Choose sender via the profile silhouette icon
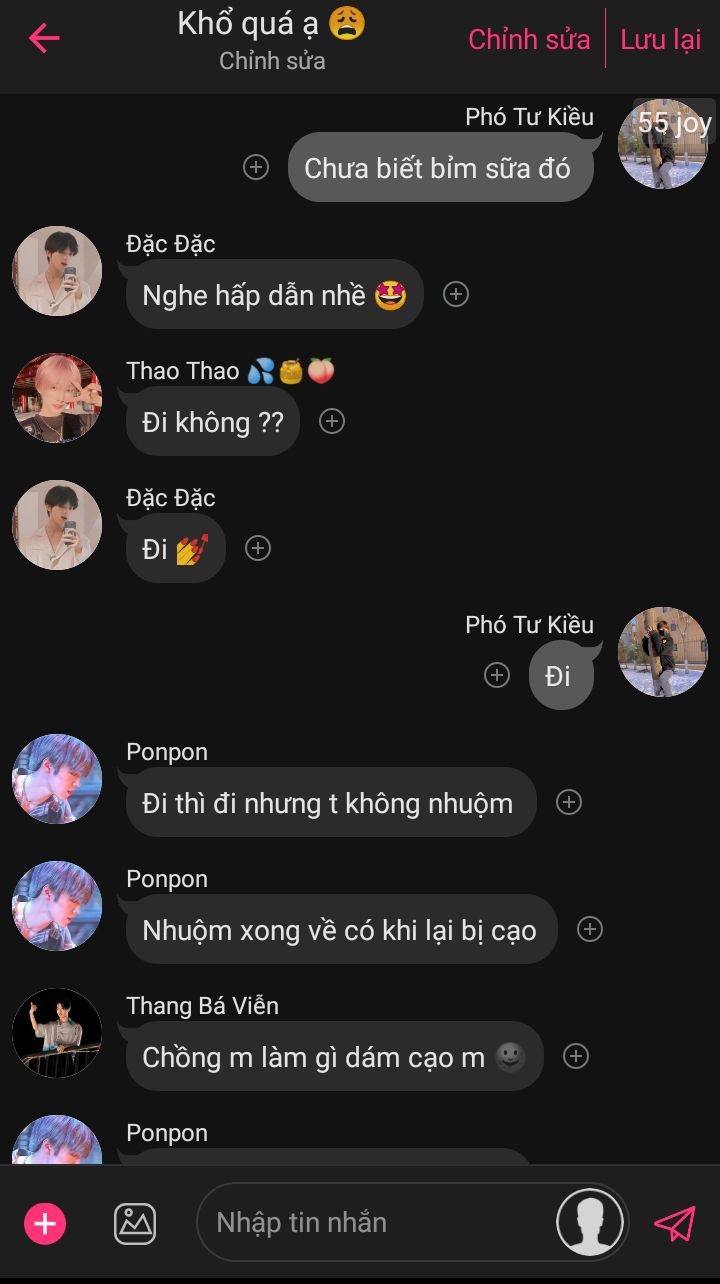 point(590,1222)
